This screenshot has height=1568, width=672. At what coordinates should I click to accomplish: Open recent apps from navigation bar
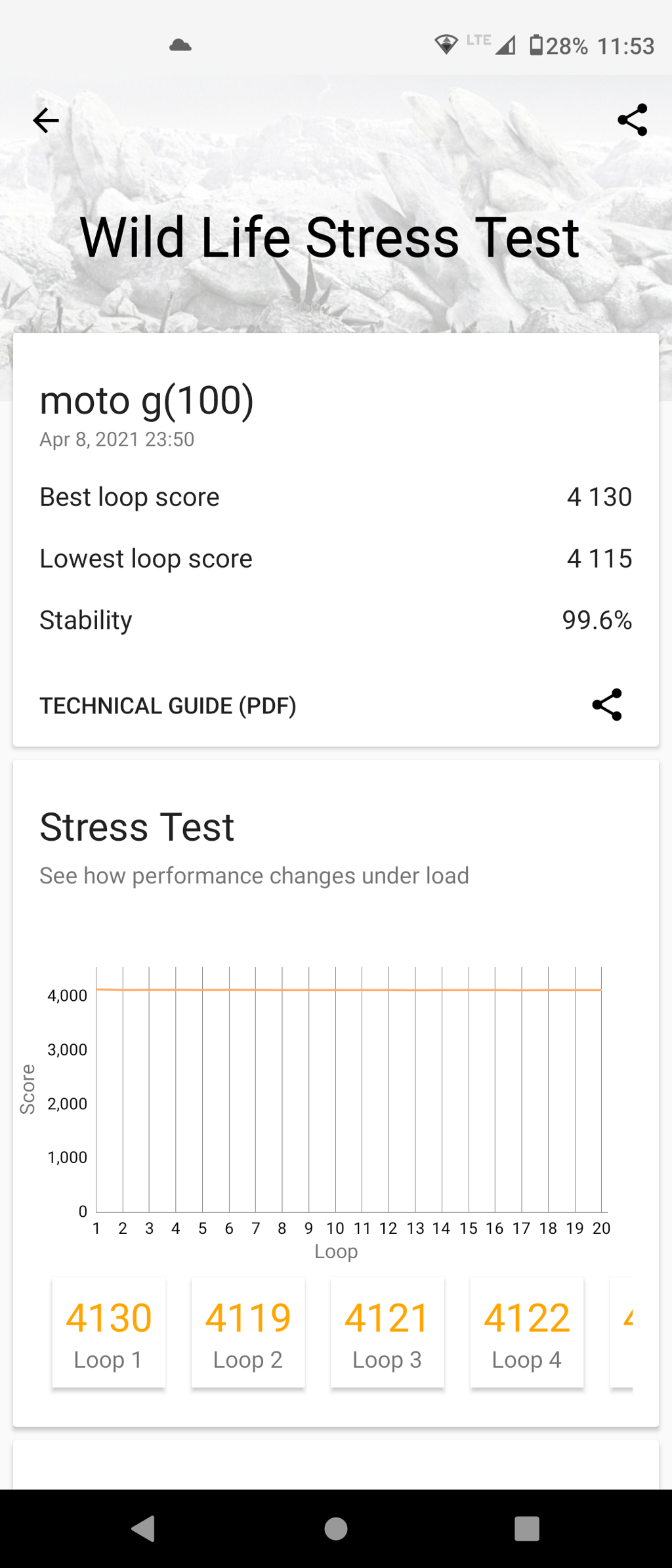[x=526, y=1528]
